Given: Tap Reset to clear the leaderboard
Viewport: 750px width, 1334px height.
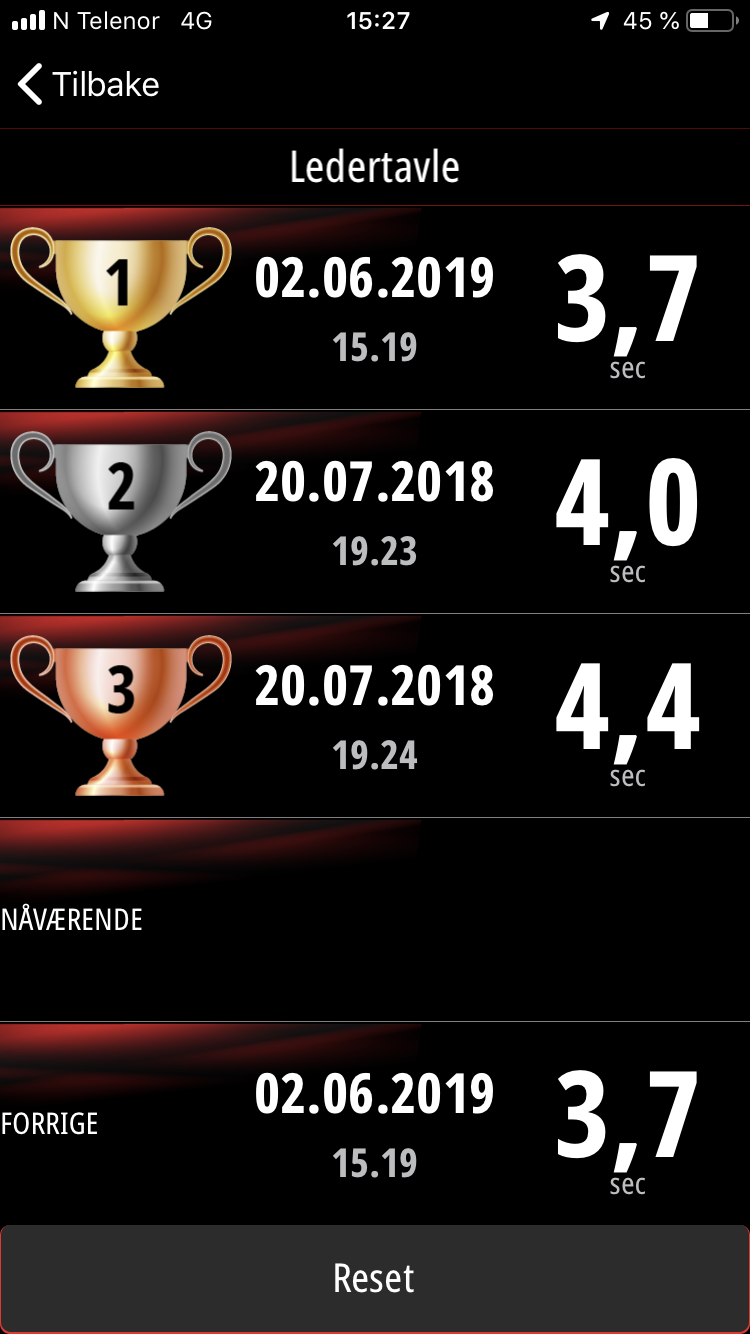Looking at the screenshot, I should (374, 1279).
